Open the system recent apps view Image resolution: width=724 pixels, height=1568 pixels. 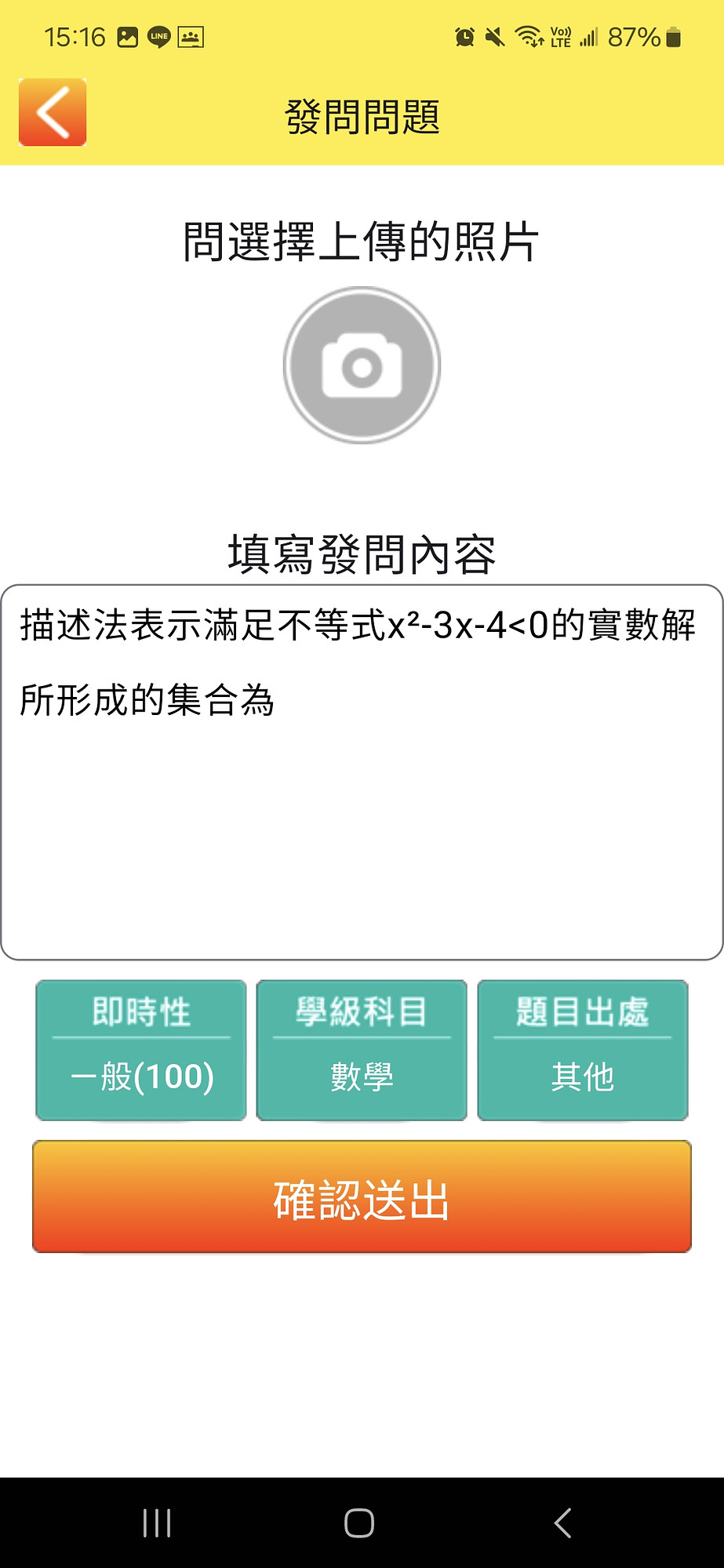coord(157,1523)
